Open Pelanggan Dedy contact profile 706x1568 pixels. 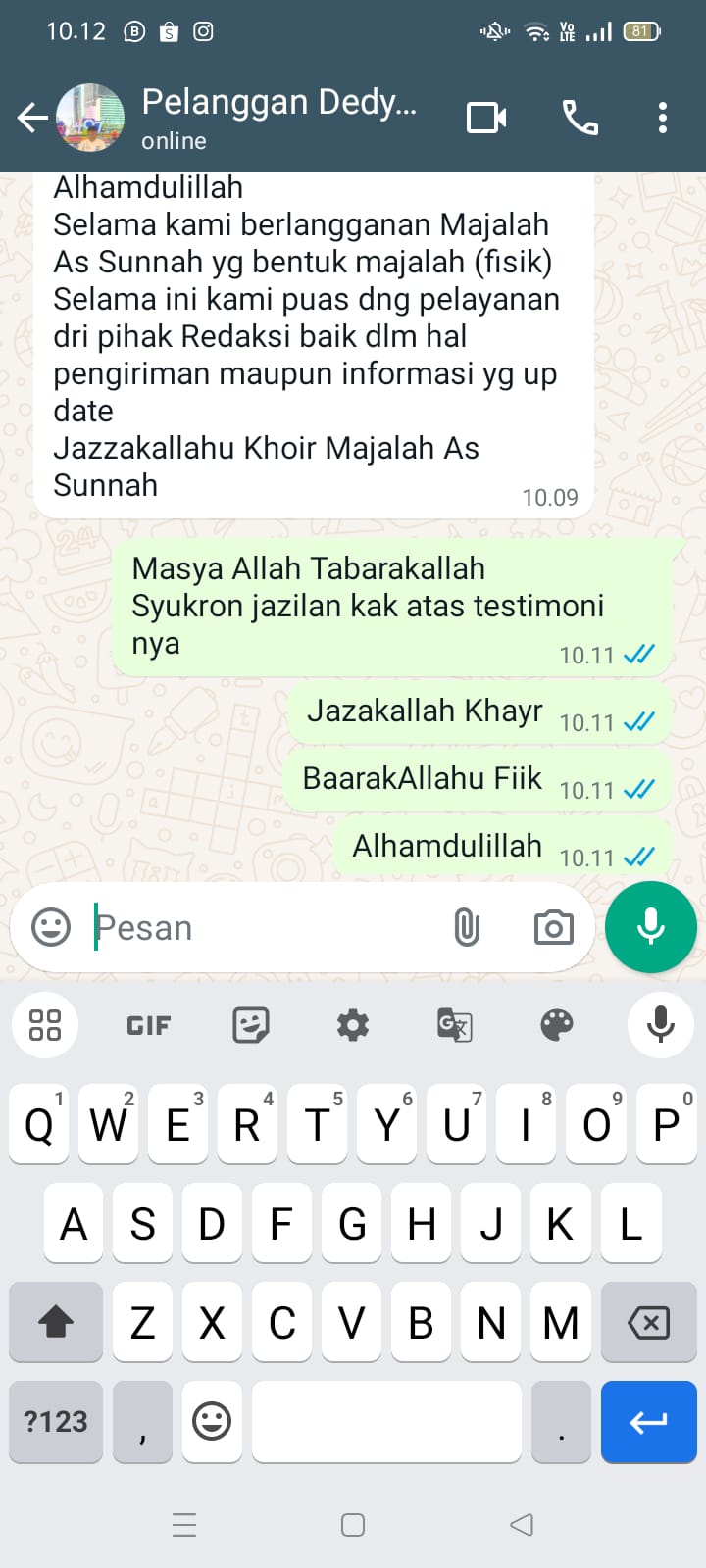point(279,117)
